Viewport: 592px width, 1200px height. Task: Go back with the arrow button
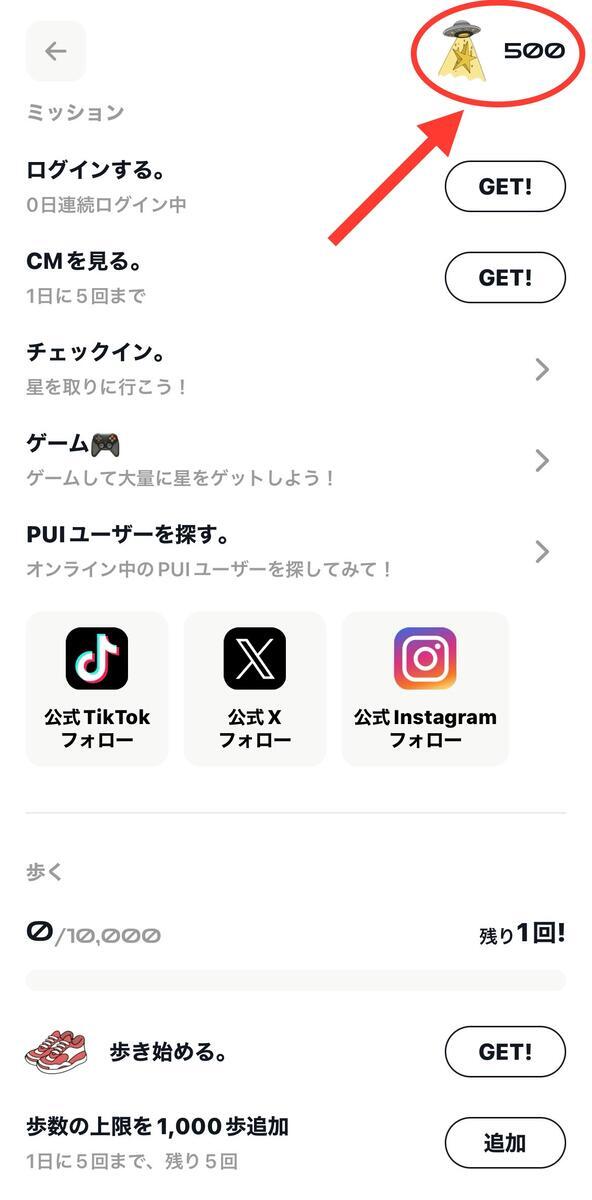(x=56, y=51)
